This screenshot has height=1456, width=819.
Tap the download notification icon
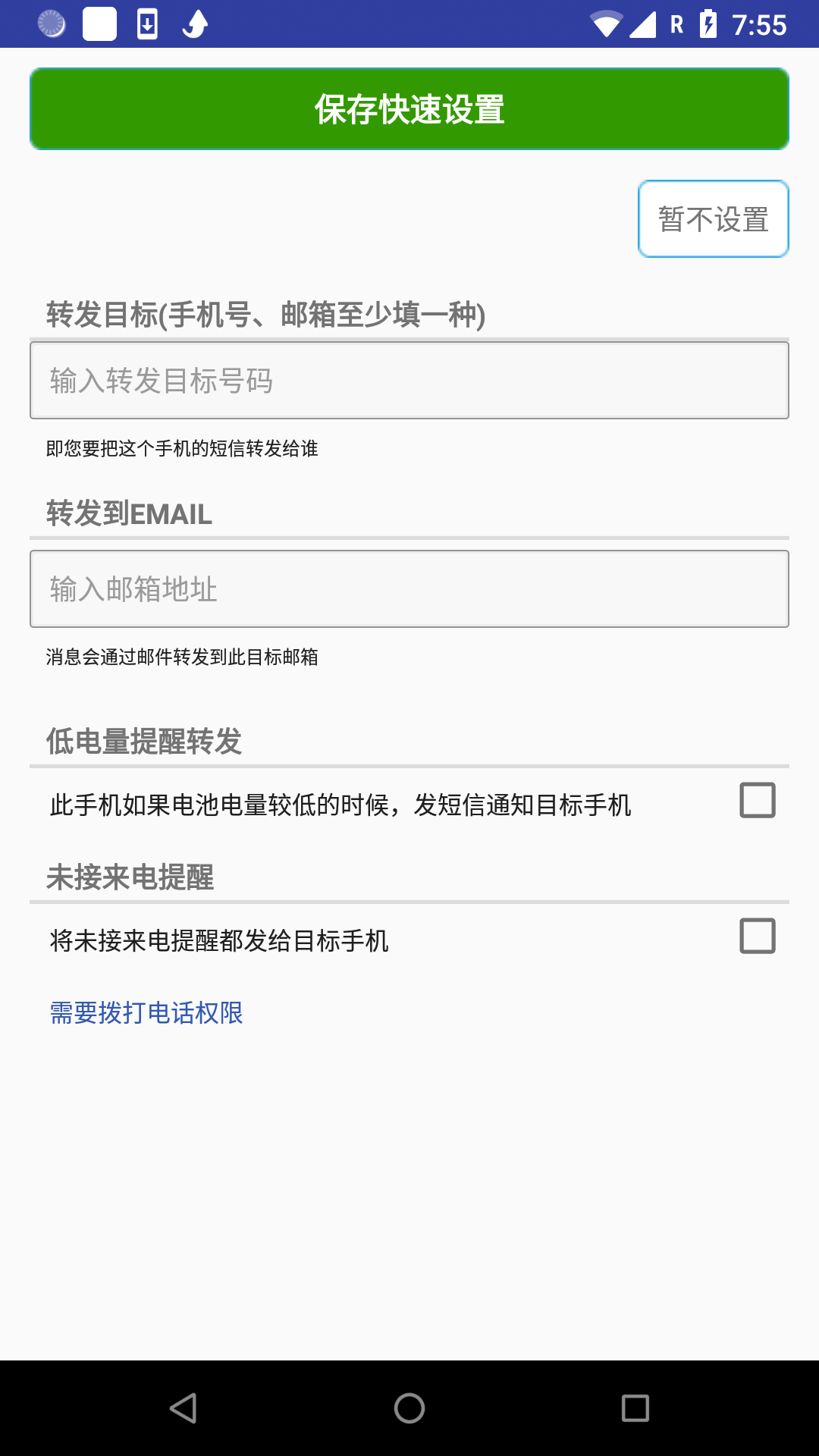click(146, 23)
